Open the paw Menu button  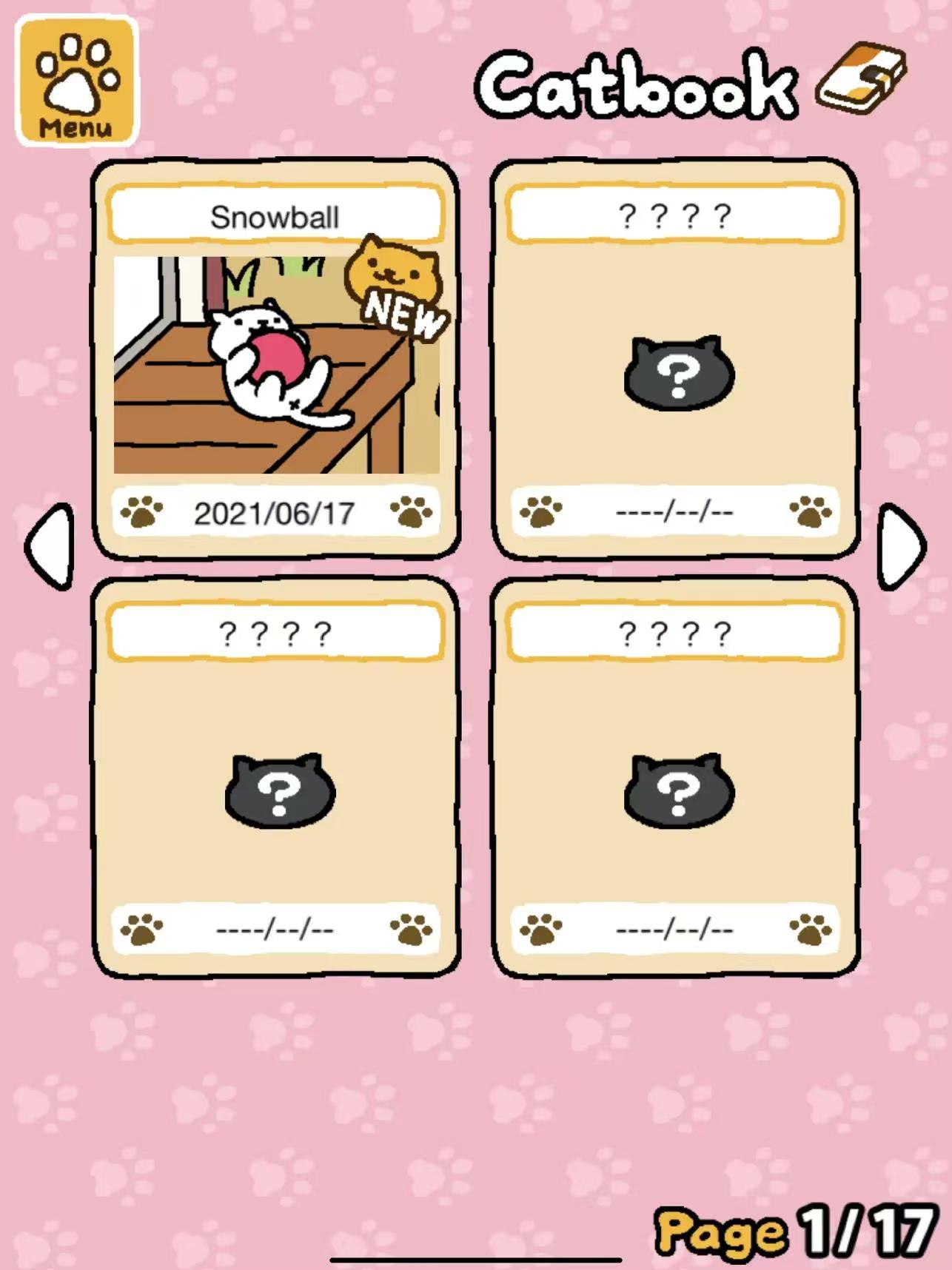[x=77, y=80]
